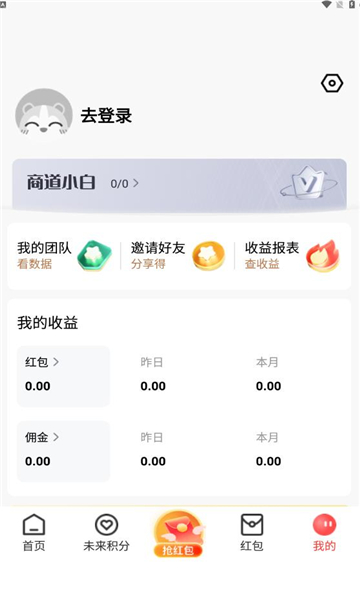This screenshot has width=360, height=600.
Task: Open 我的团队 to view data
Action: [x=64, y=256]
